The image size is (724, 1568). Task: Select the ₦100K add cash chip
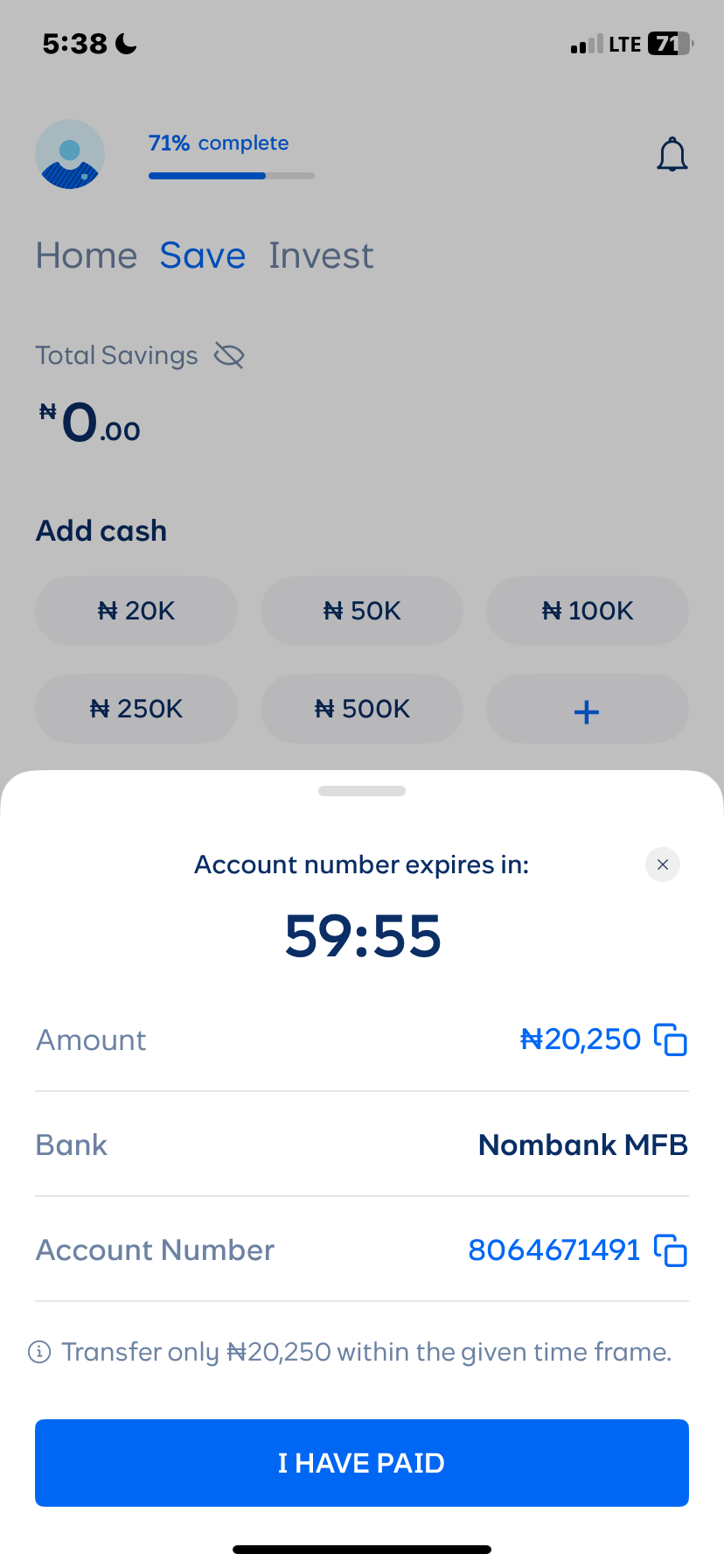click(586, 611)
